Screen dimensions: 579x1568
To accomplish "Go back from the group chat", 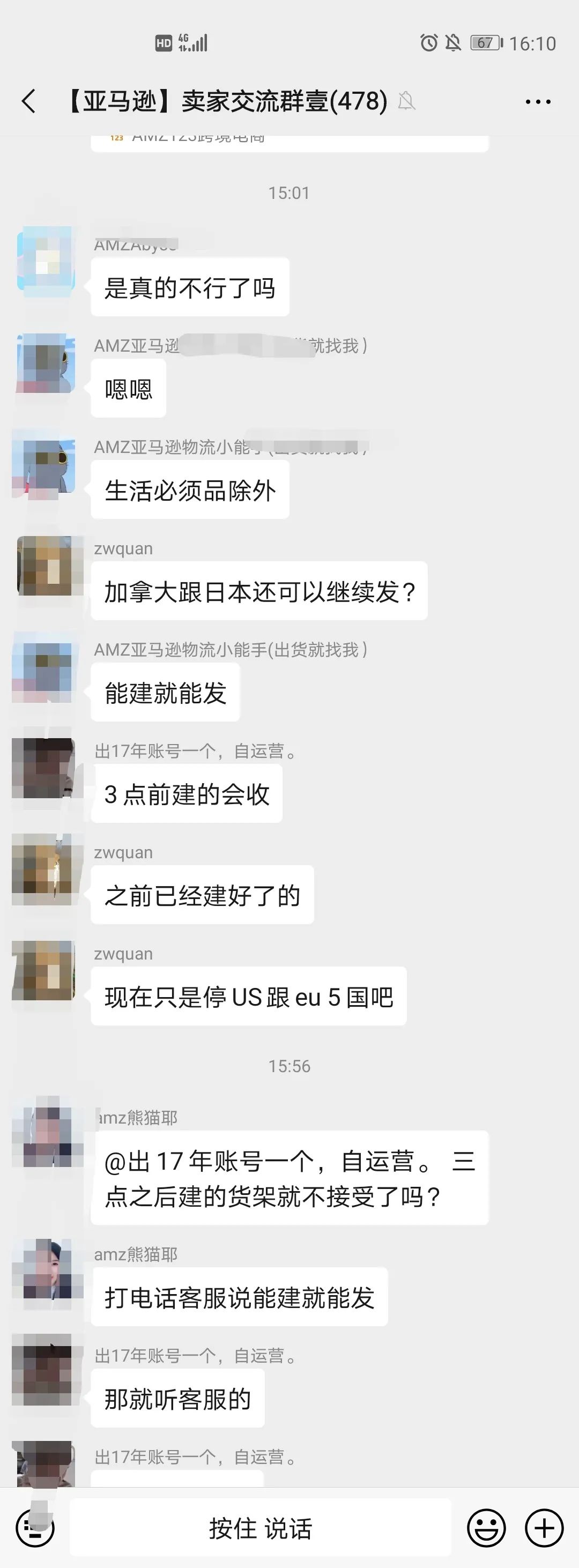I will (x=28, y=101).
